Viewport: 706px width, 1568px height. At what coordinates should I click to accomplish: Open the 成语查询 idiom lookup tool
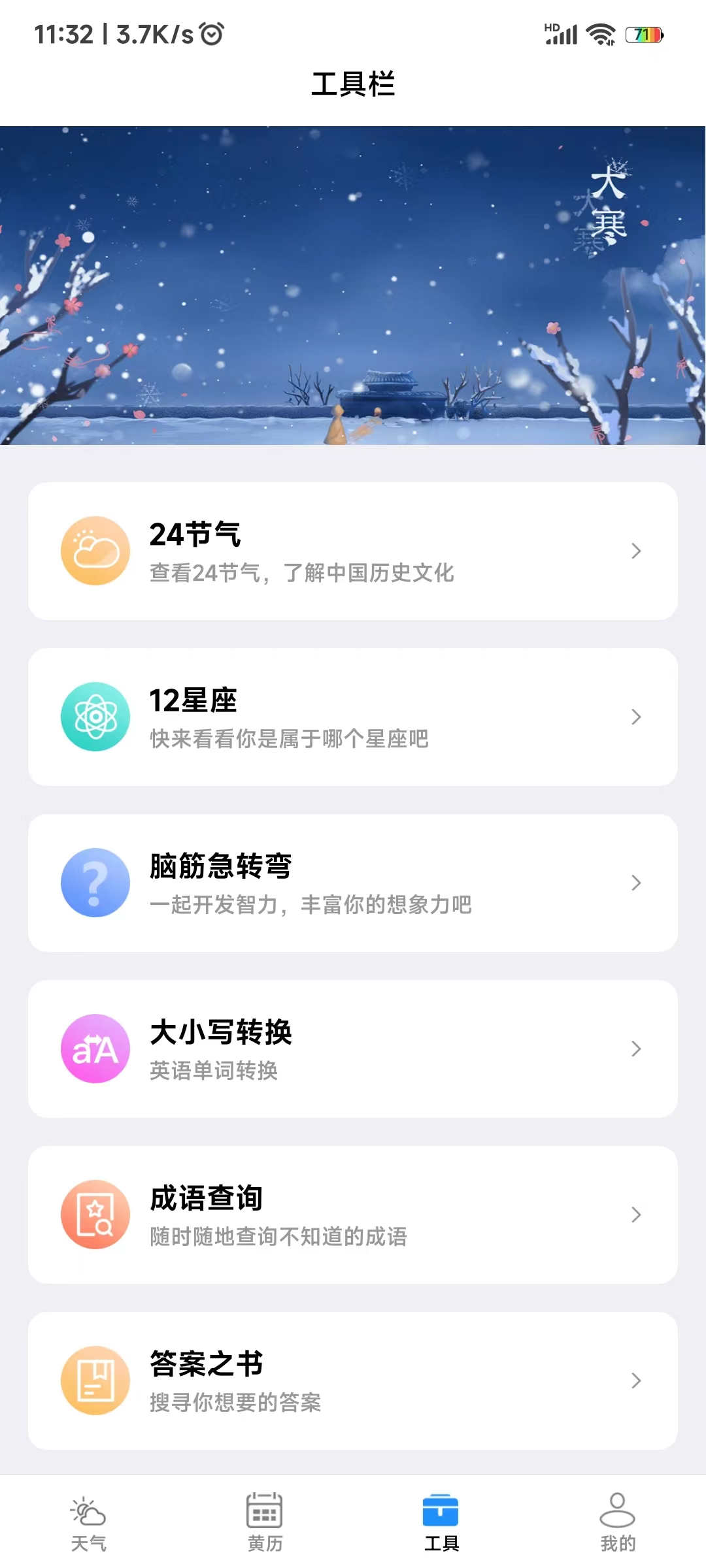[353, 1214]
